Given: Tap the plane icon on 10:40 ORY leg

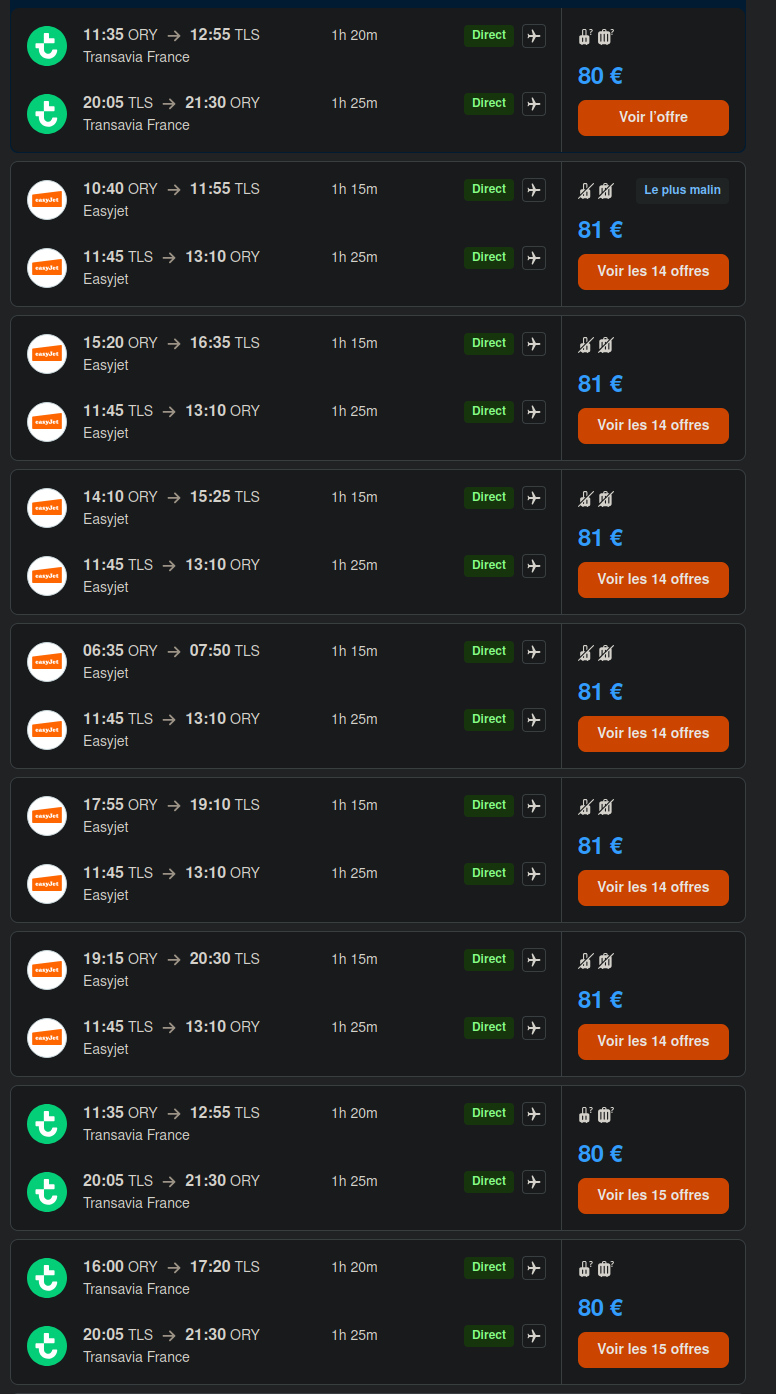Looking at the screenshot, I should click(534, 190).
